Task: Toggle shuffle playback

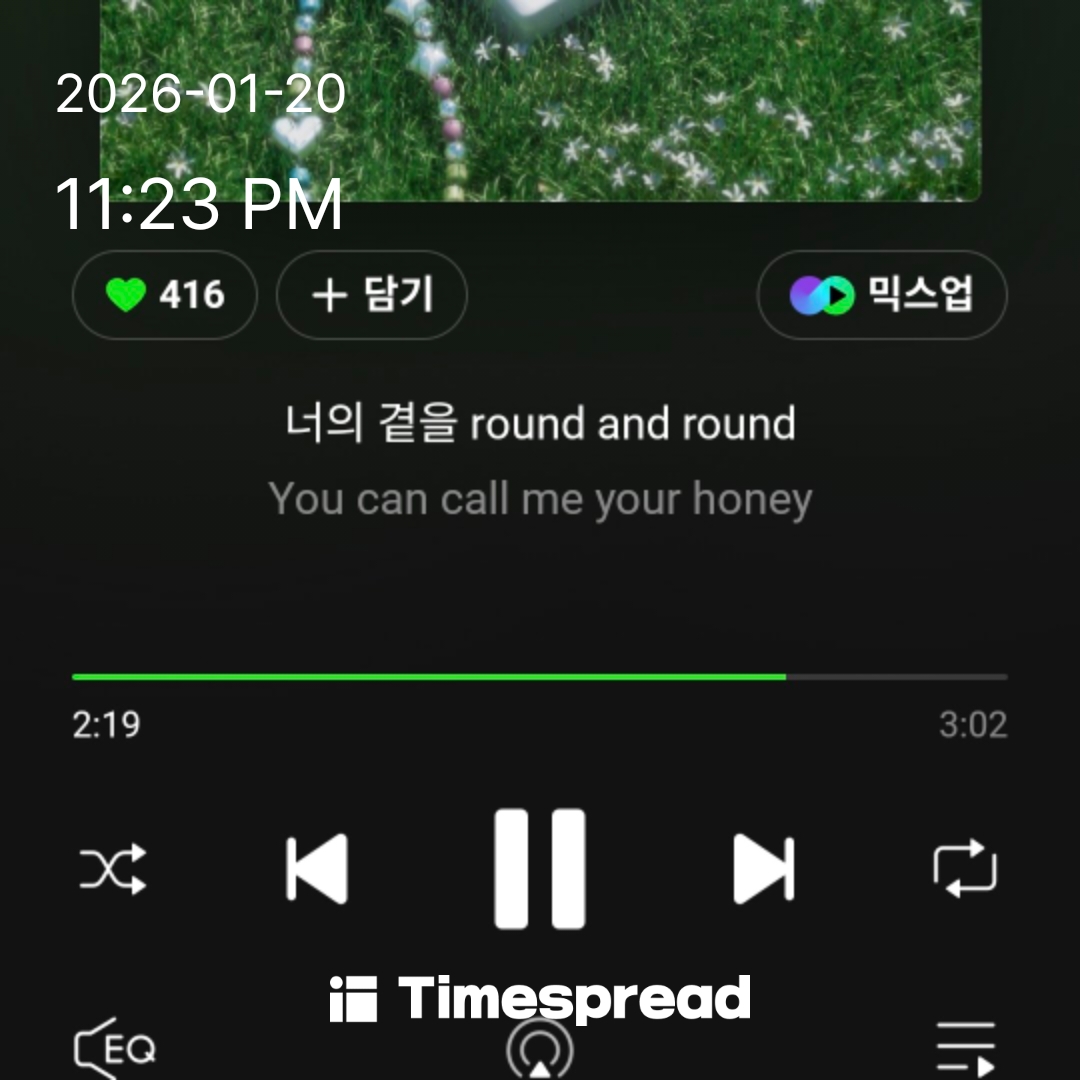Action: point(113,868)
